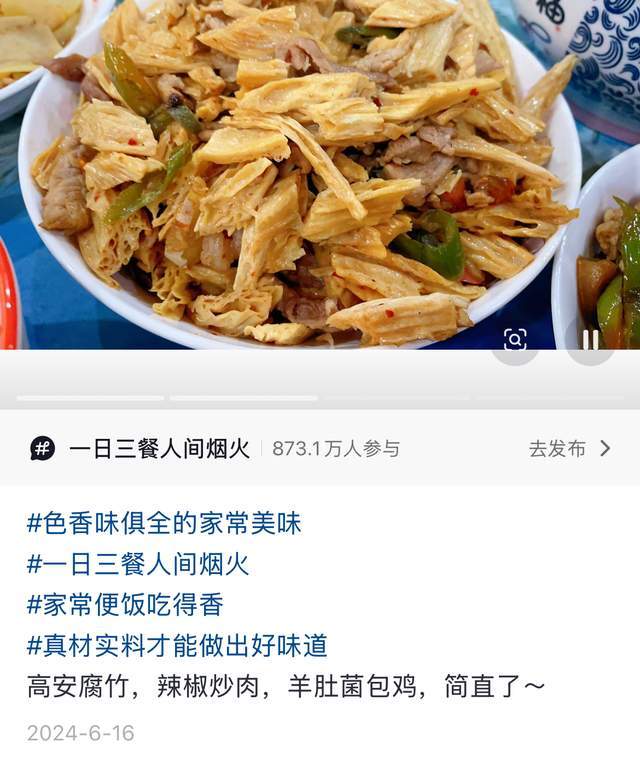This screenshot has width=640, height=759.
Task: Pause the photo slideshow
Action: click(x=590, y=340)
